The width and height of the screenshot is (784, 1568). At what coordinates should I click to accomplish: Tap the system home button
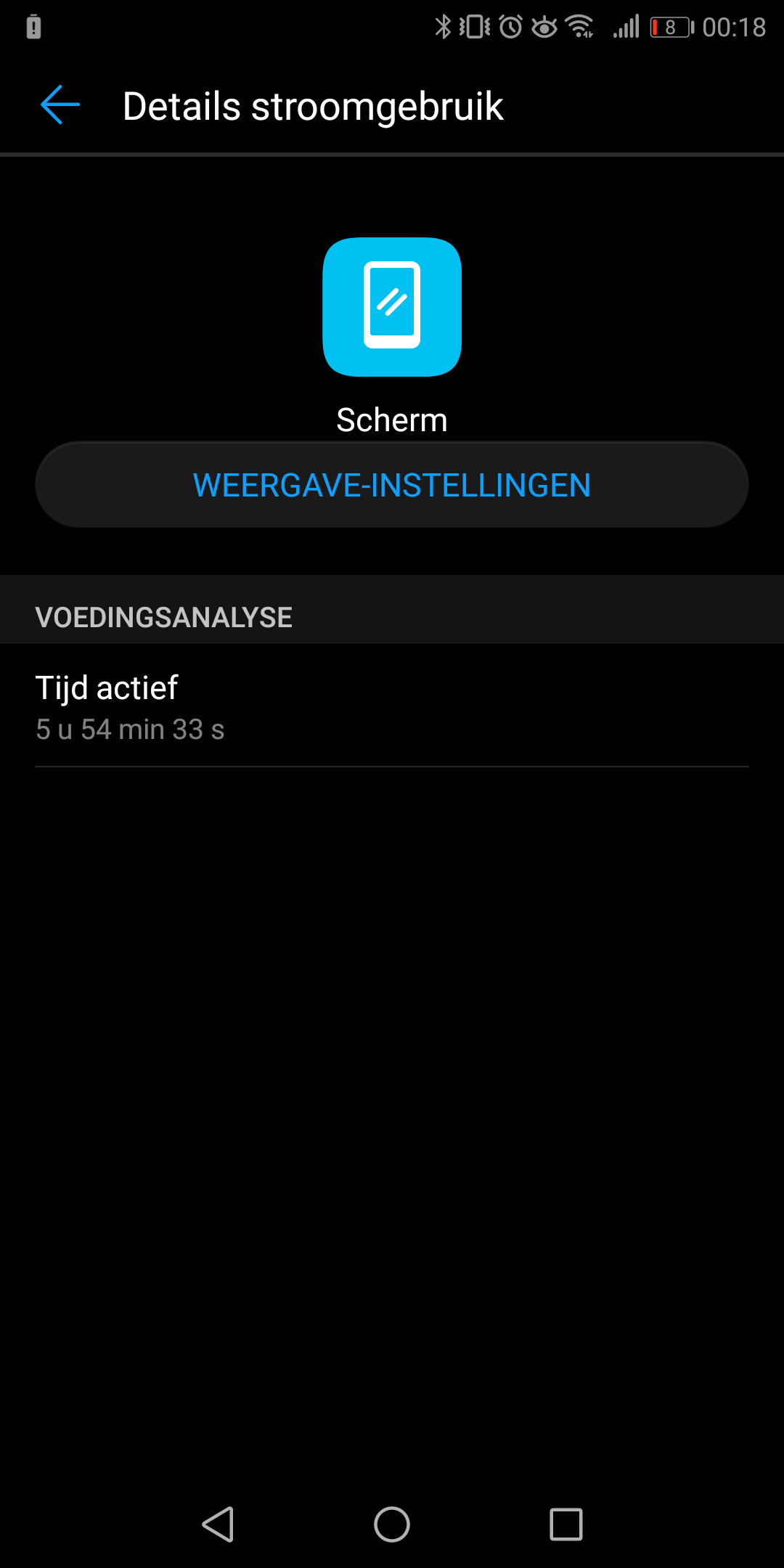coord(392,1524)
